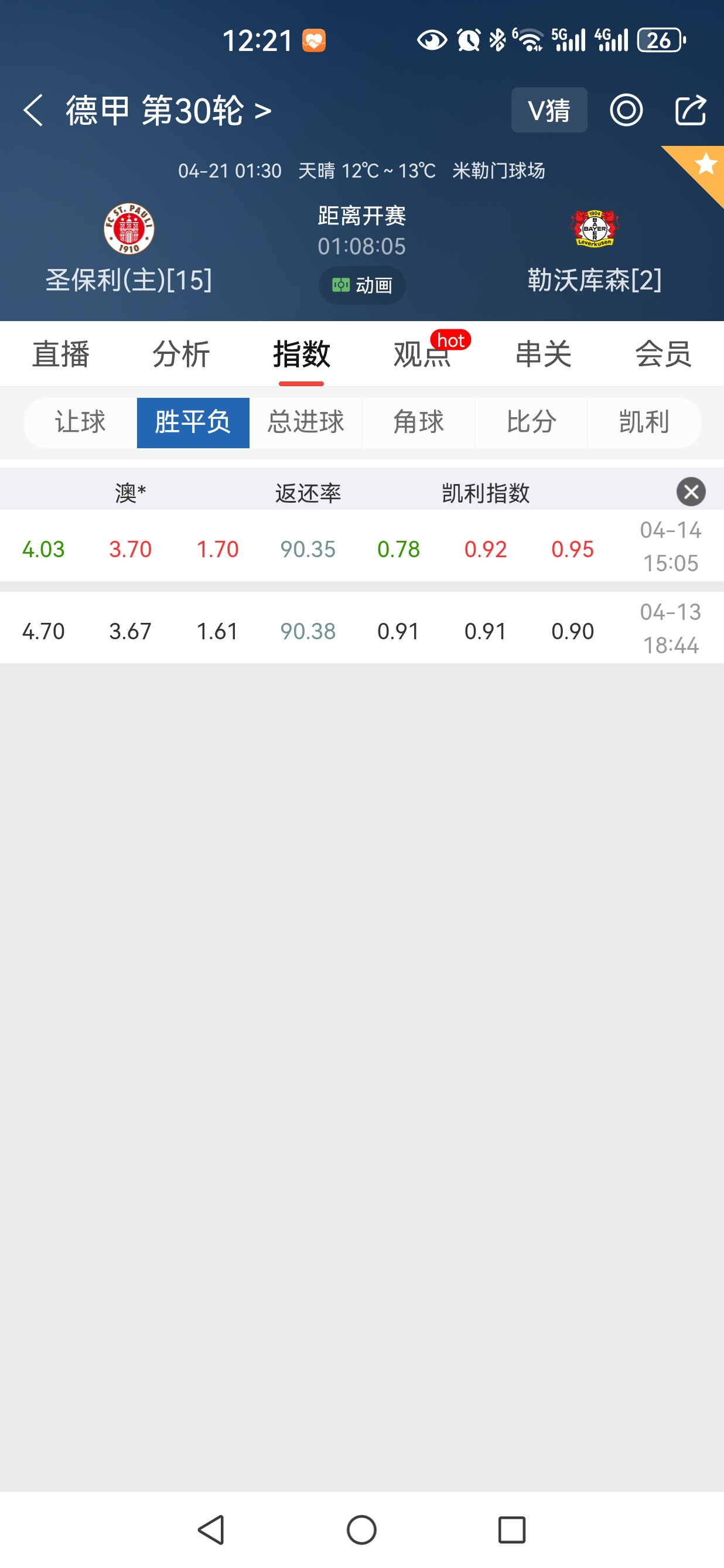Open the 动画 live animation

pos(362,285)
